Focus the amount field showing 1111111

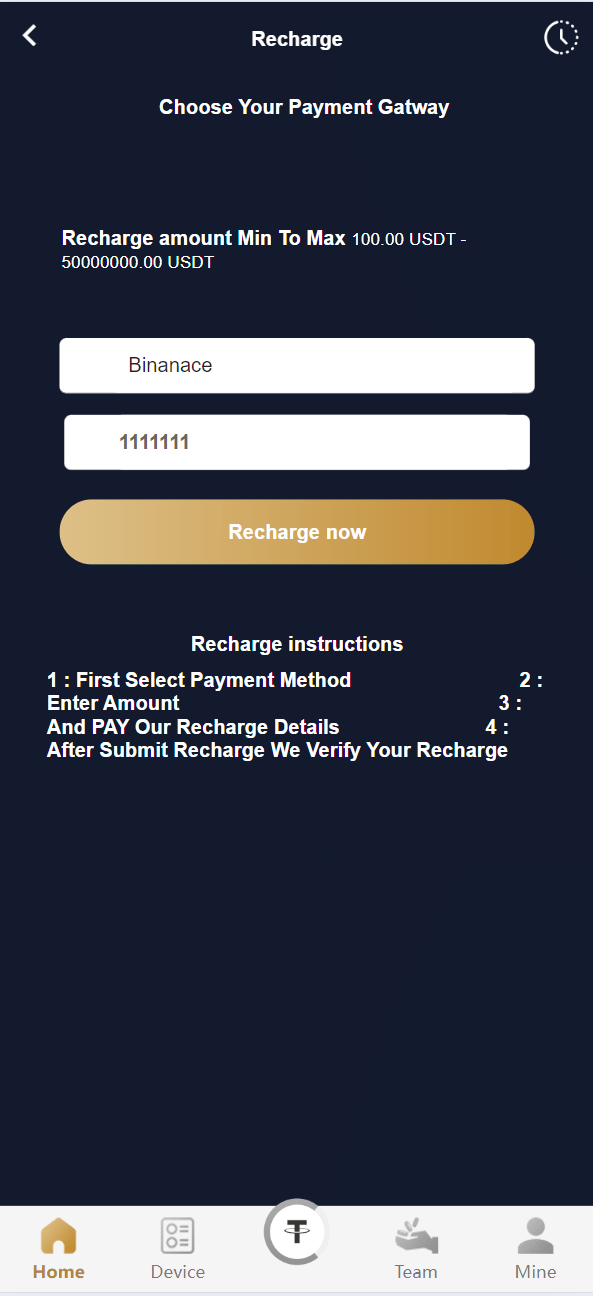point(297,442)
